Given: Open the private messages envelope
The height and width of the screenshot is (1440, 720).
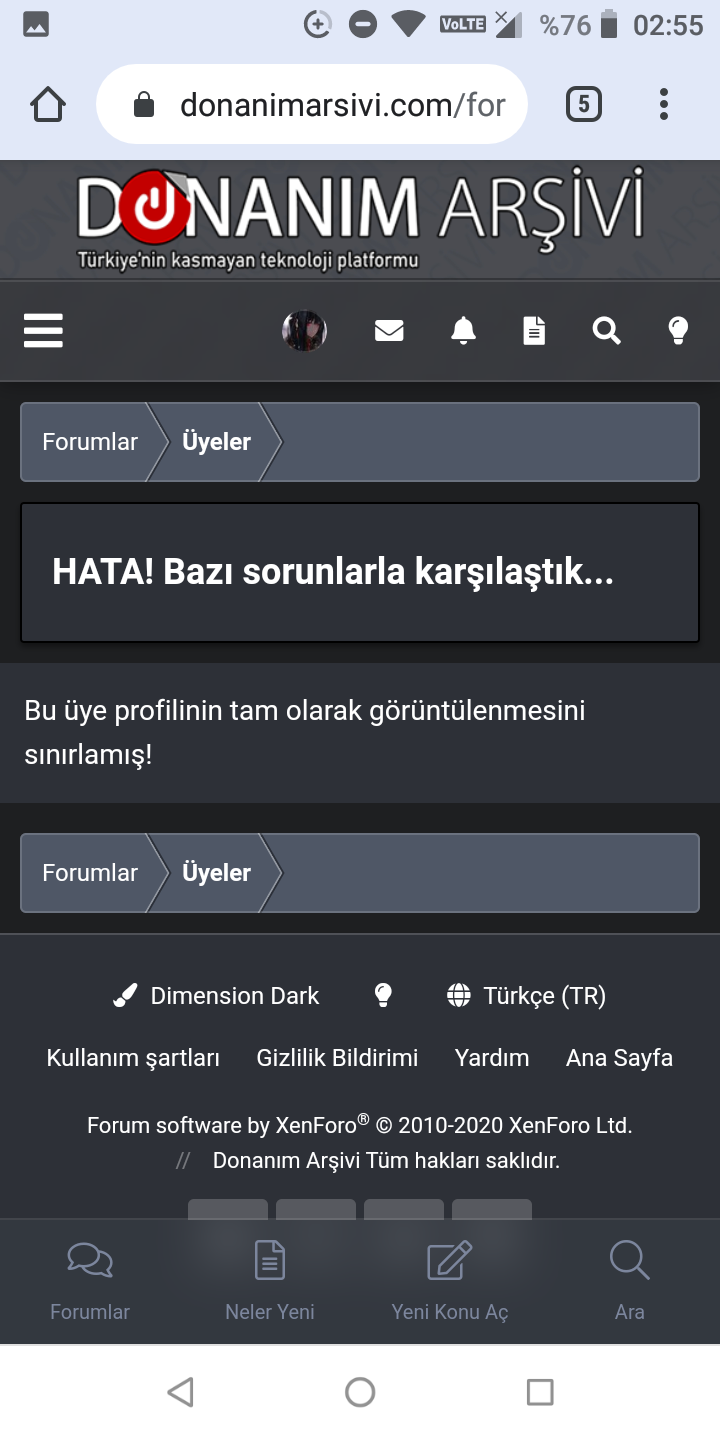Looking at the screenshot, I should [389, 330].
